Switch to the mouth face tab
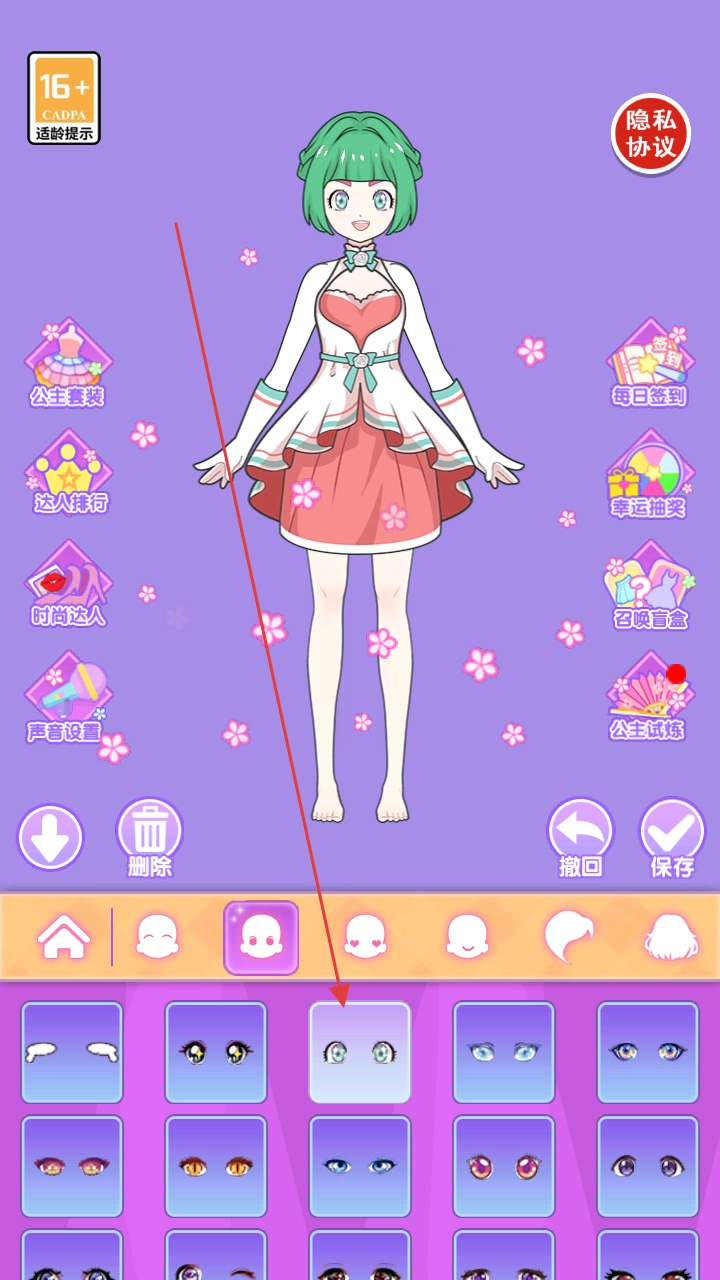 tap(466, 937)
